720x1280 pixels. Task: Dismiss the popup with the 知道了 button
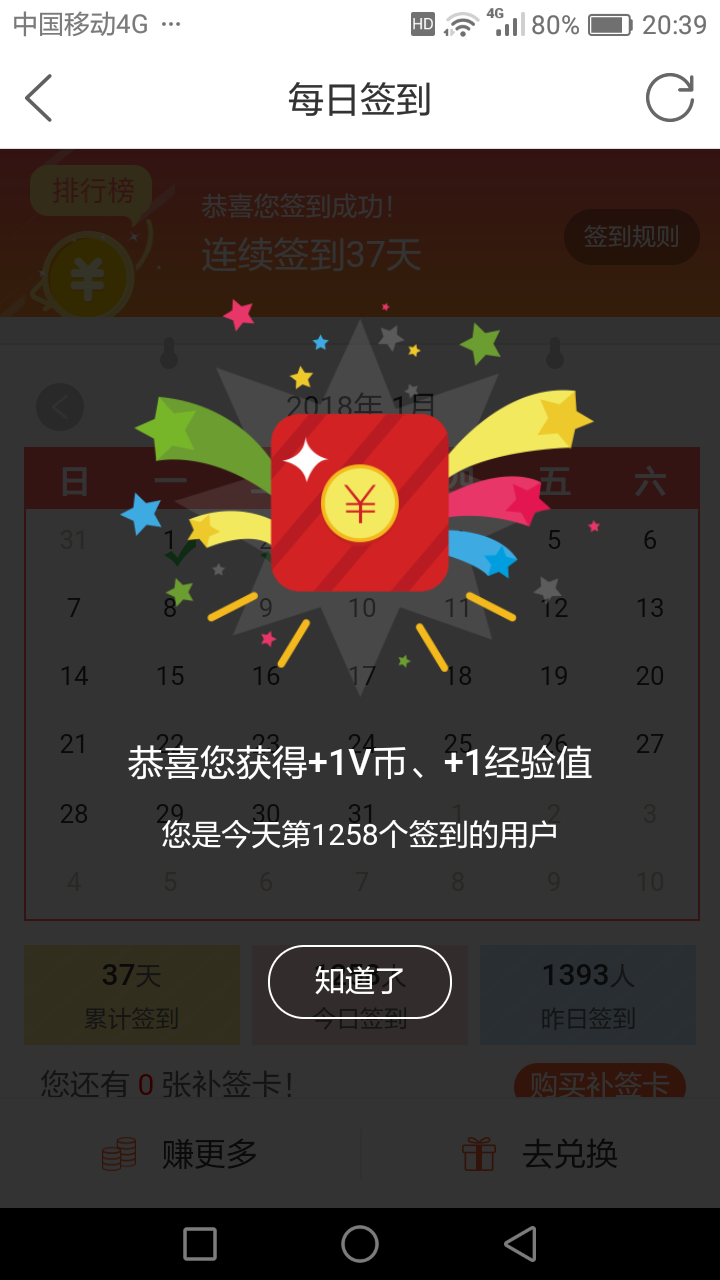pos(360,981)
